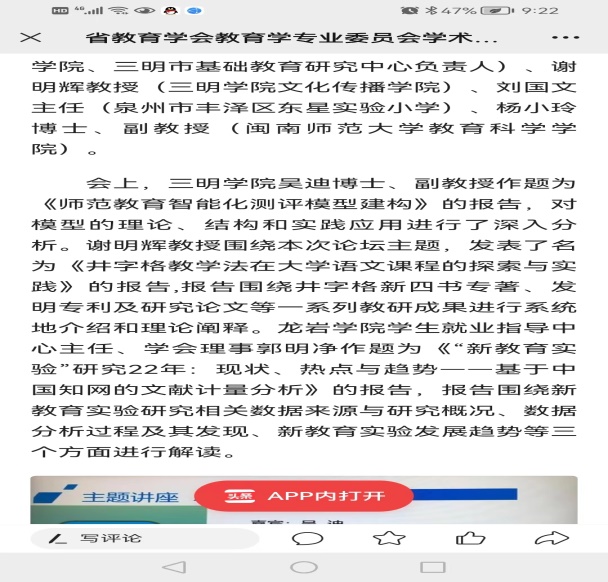Image resolution: width=608 pixels, height=582 pixels.
Task: Open the three-dot overflow menu
Action: pyautogui.click(x=565, y=38)
